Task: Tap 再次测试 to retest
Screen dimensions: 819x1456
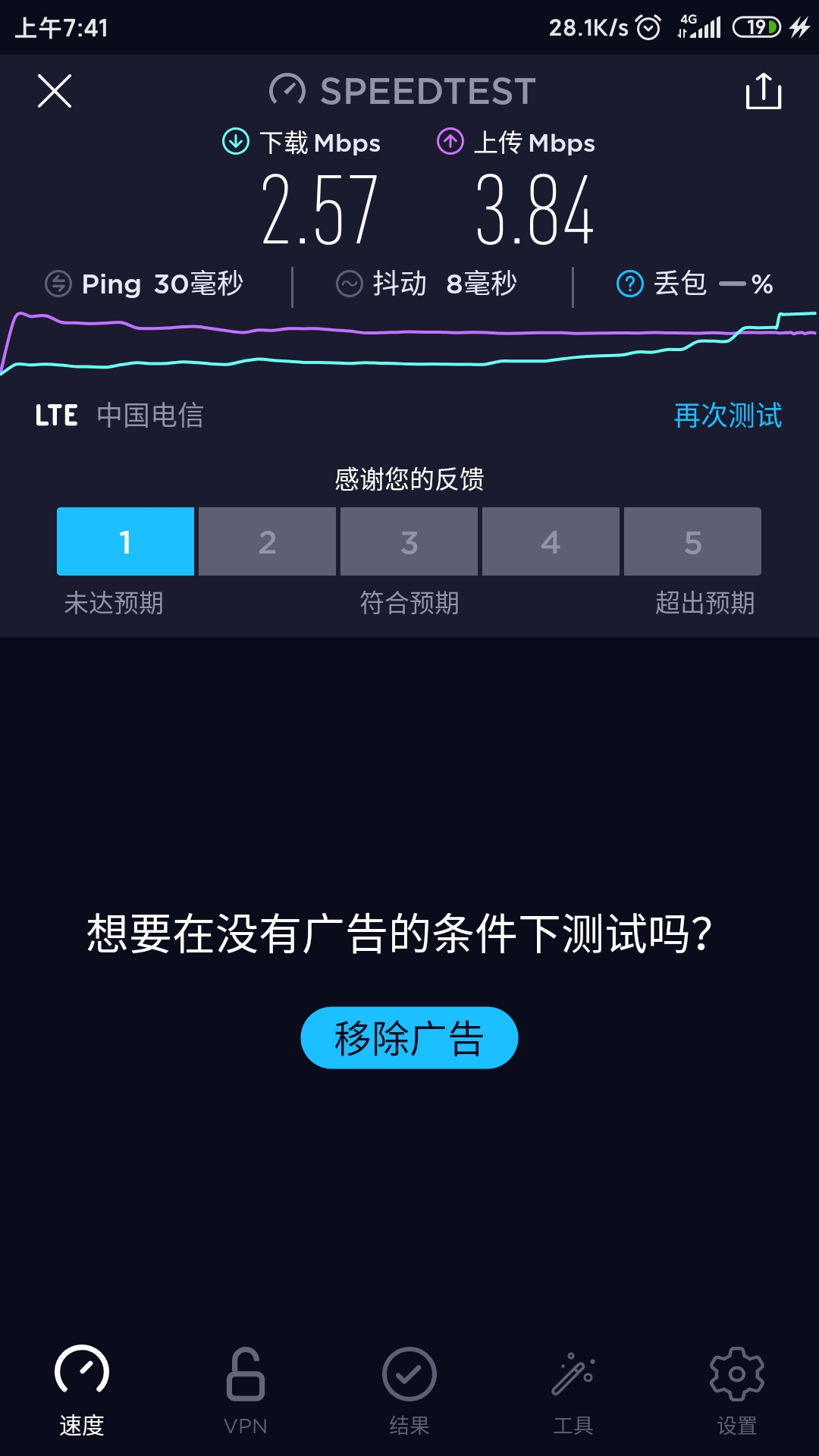Action: tap(726, 416)
